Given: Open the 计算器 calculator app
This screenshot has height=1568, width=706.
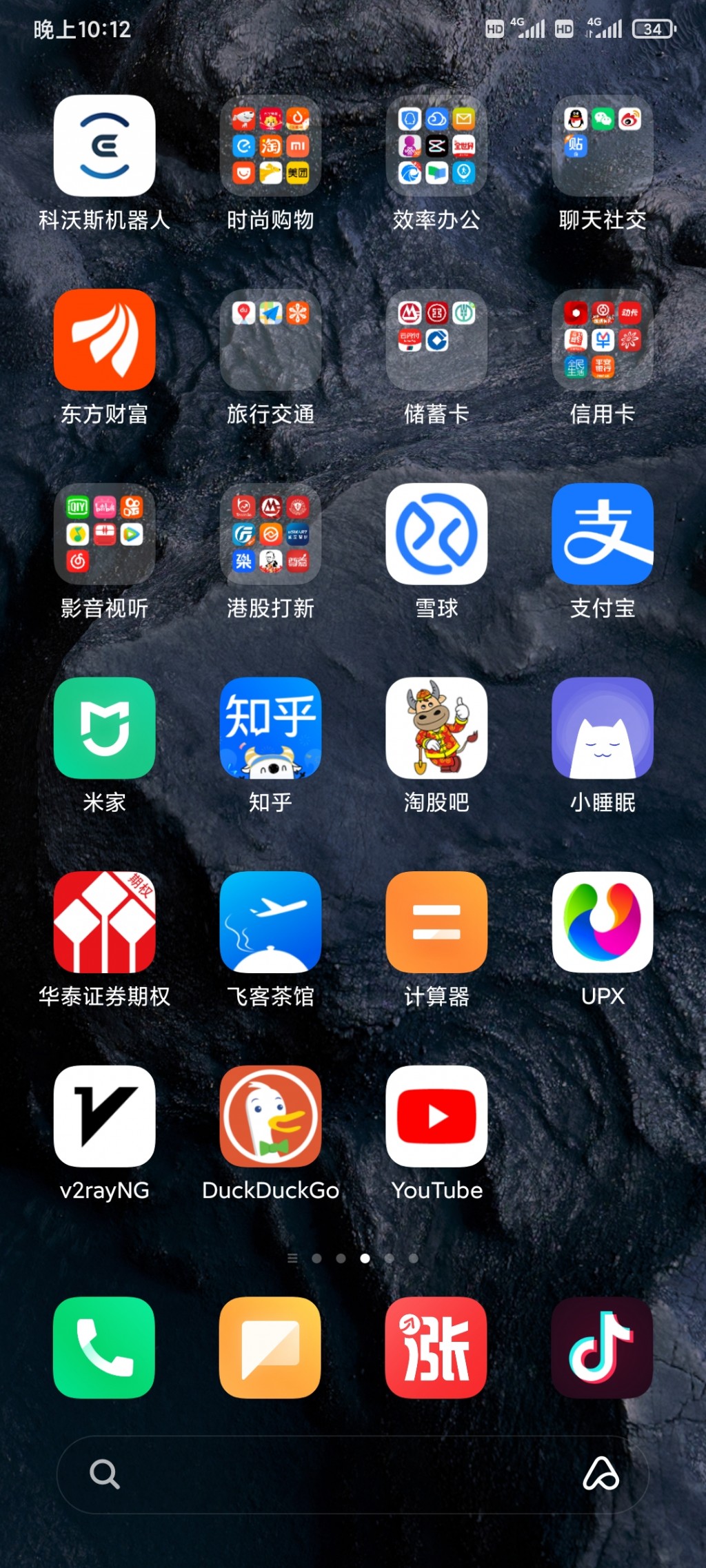Looking at the screenshot, I should point(436,922).
